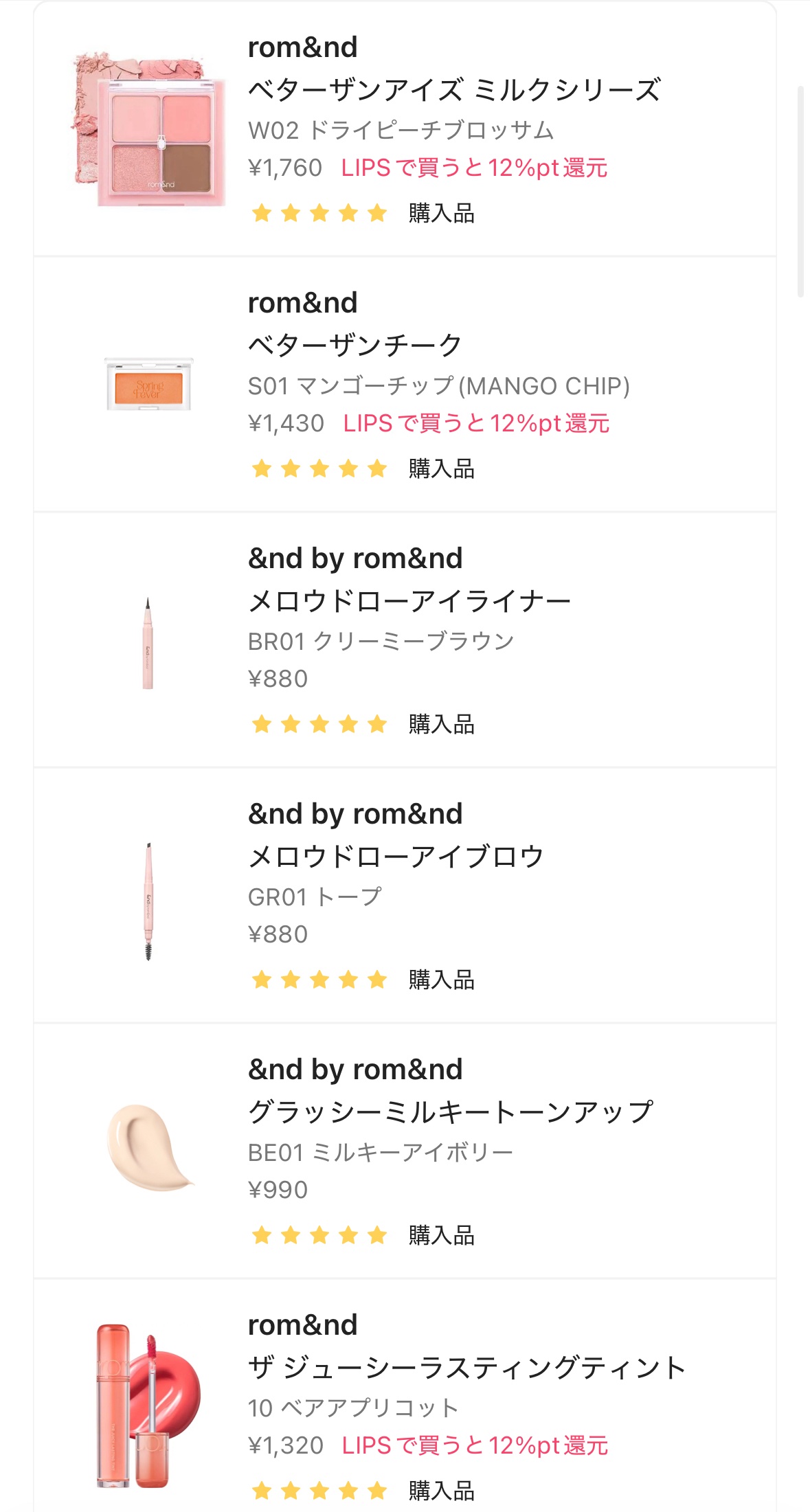Tap the last star under the cheek product
Screen dimensions: 810x1512
376,469
